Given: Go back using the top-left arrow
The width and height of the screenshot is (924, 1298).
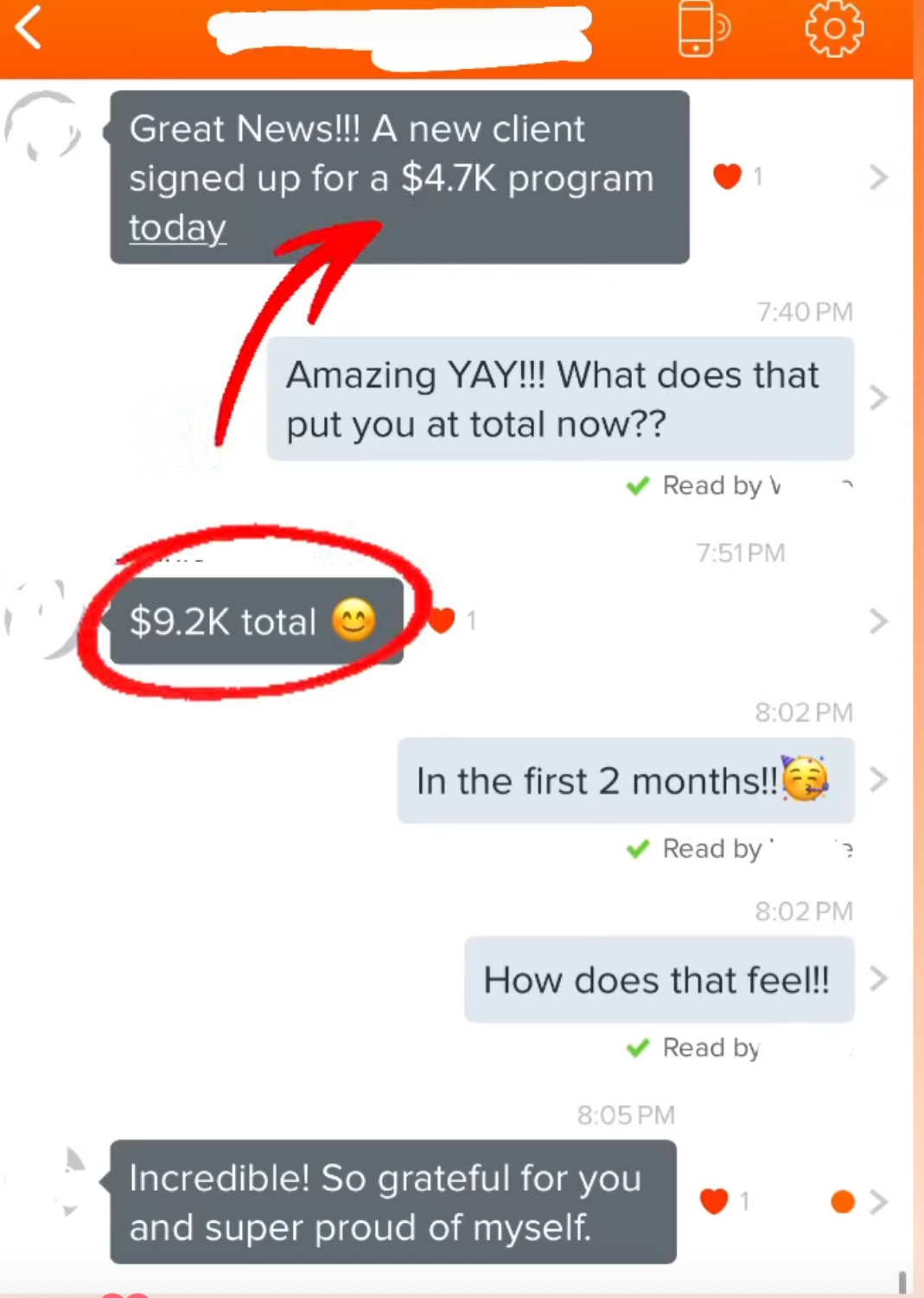Looking at the screenshot, I should [x=29, y=28].
